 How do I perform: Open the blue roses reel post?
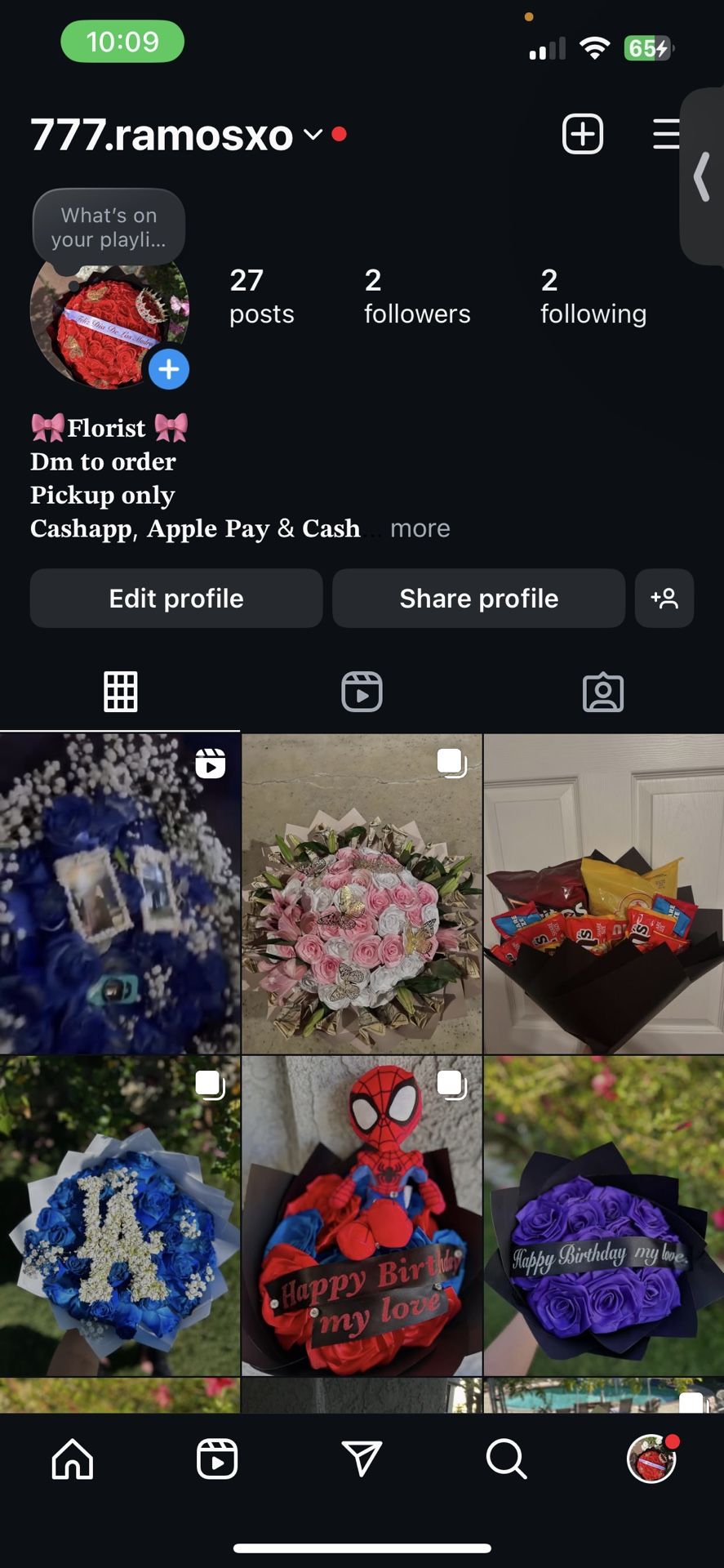[120, 894]
